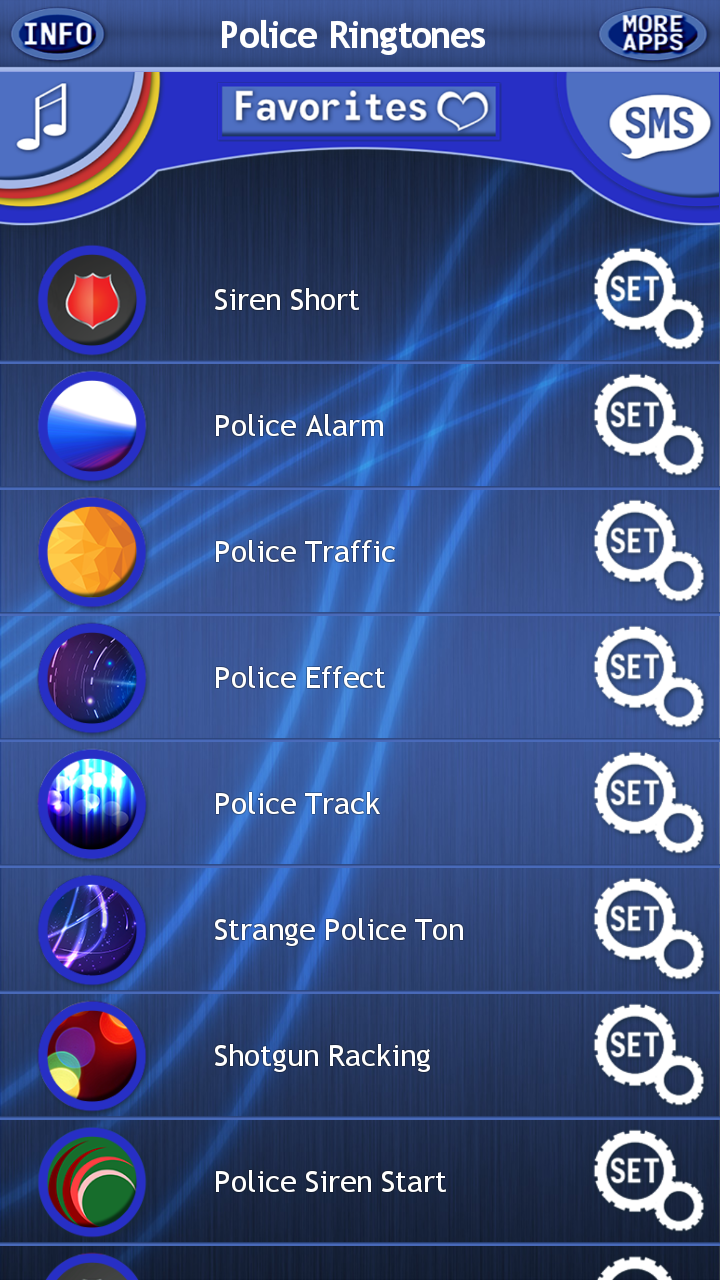Tap the green circles thumbnail for Police Siren Start
Viewport: 720px width, 1280px height.
click(x=92, y=1181)
